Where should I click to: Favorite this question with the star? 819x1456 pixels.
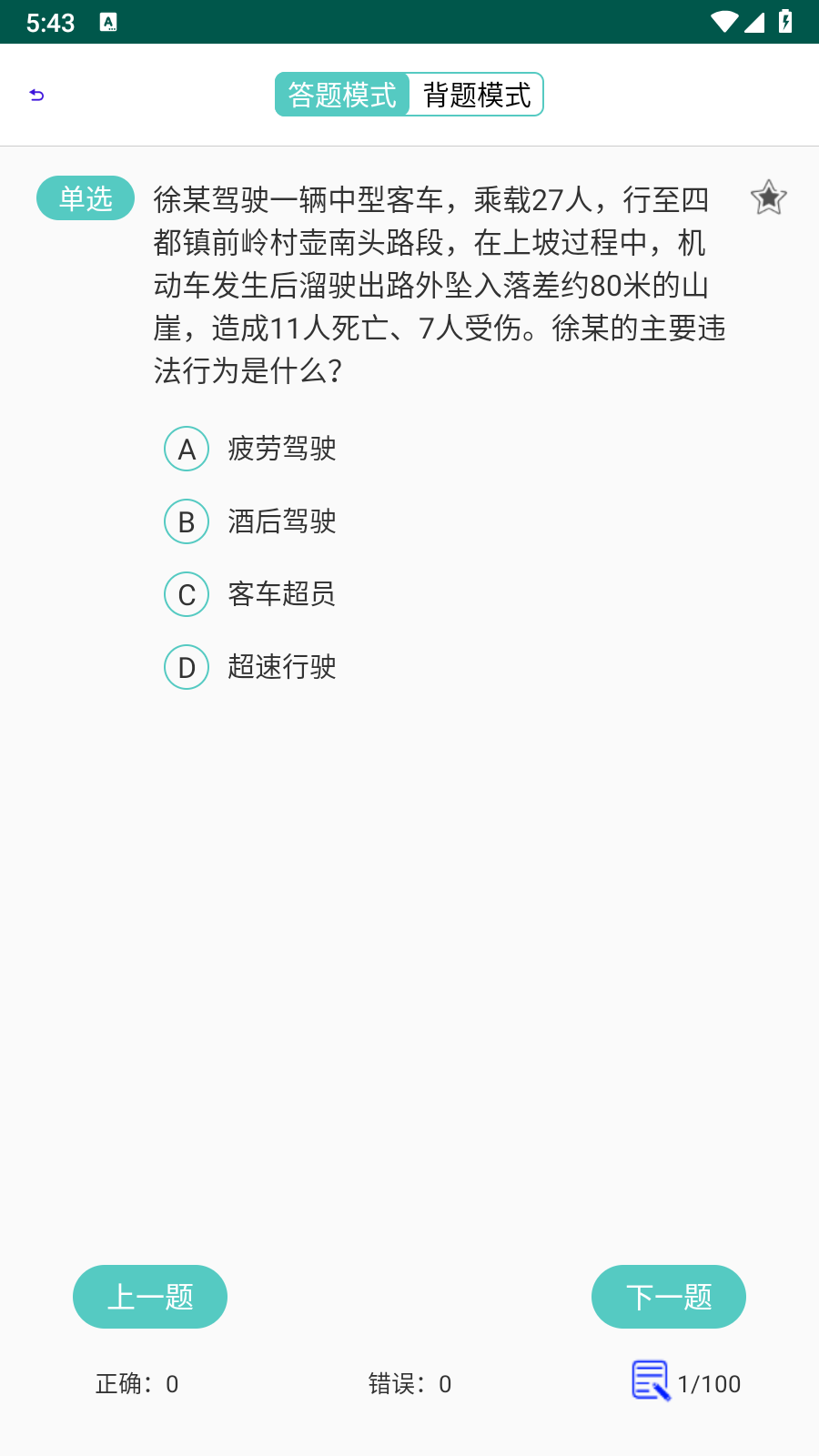tap(768, 197)
